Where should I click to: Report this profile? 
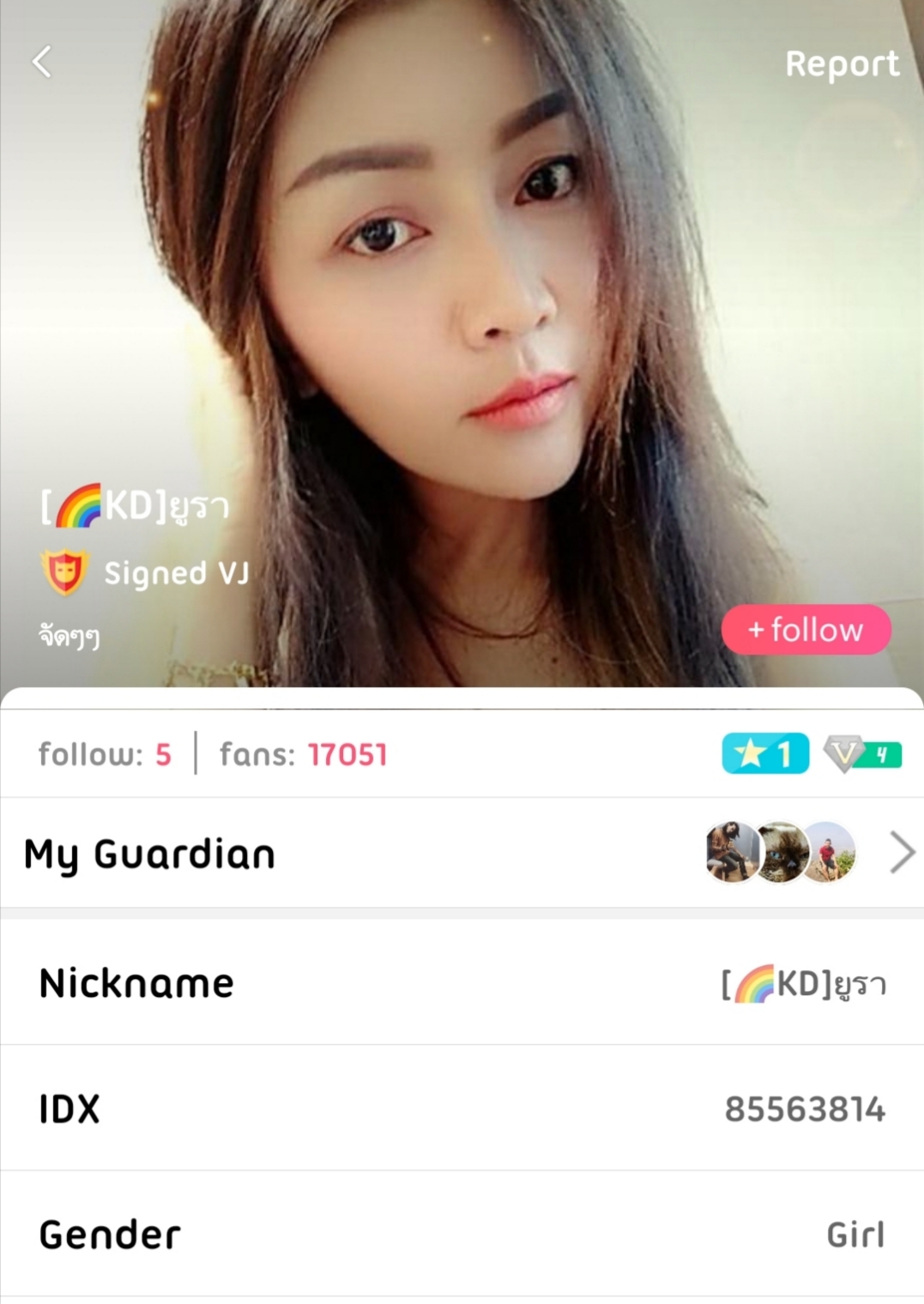[x=842, y=64]
